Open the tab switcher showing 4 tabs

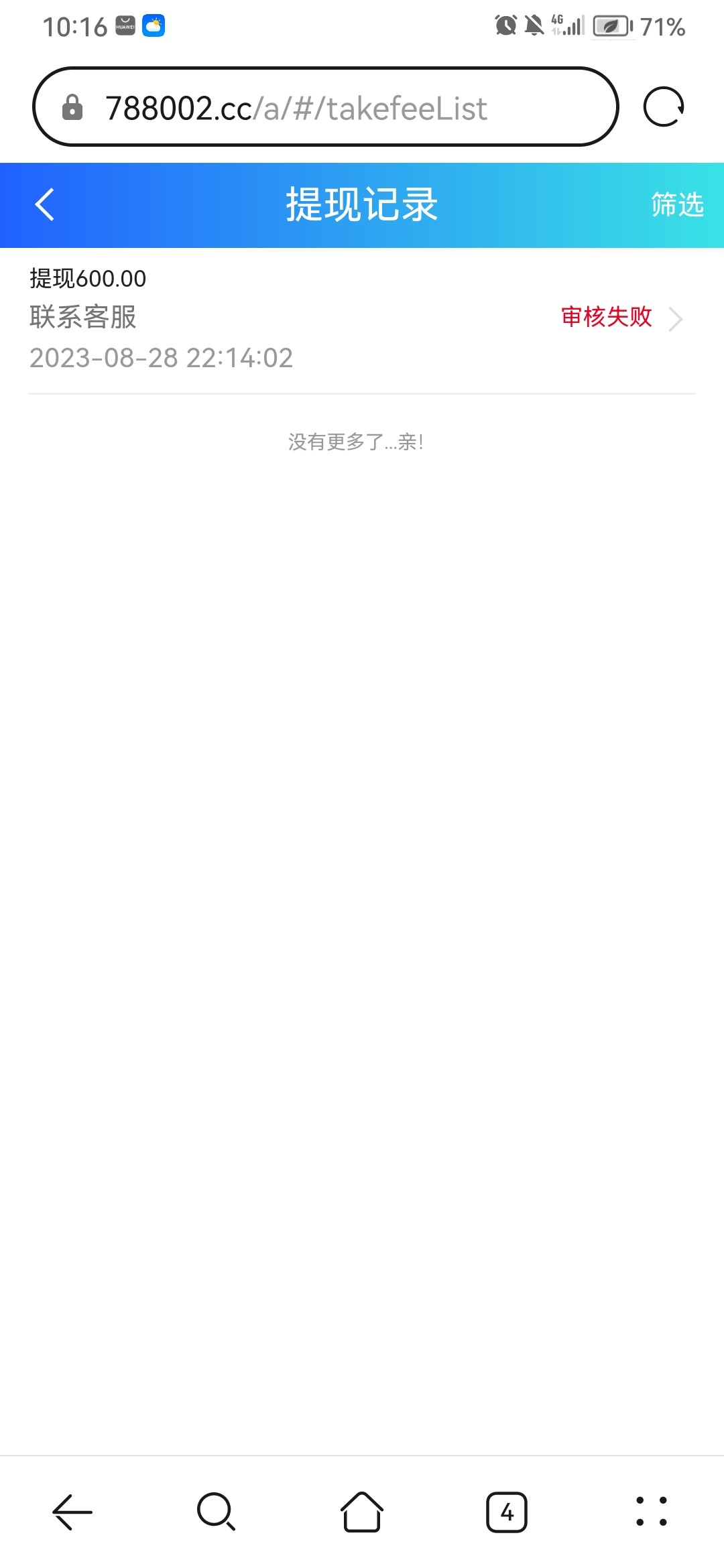point(507,1512)
